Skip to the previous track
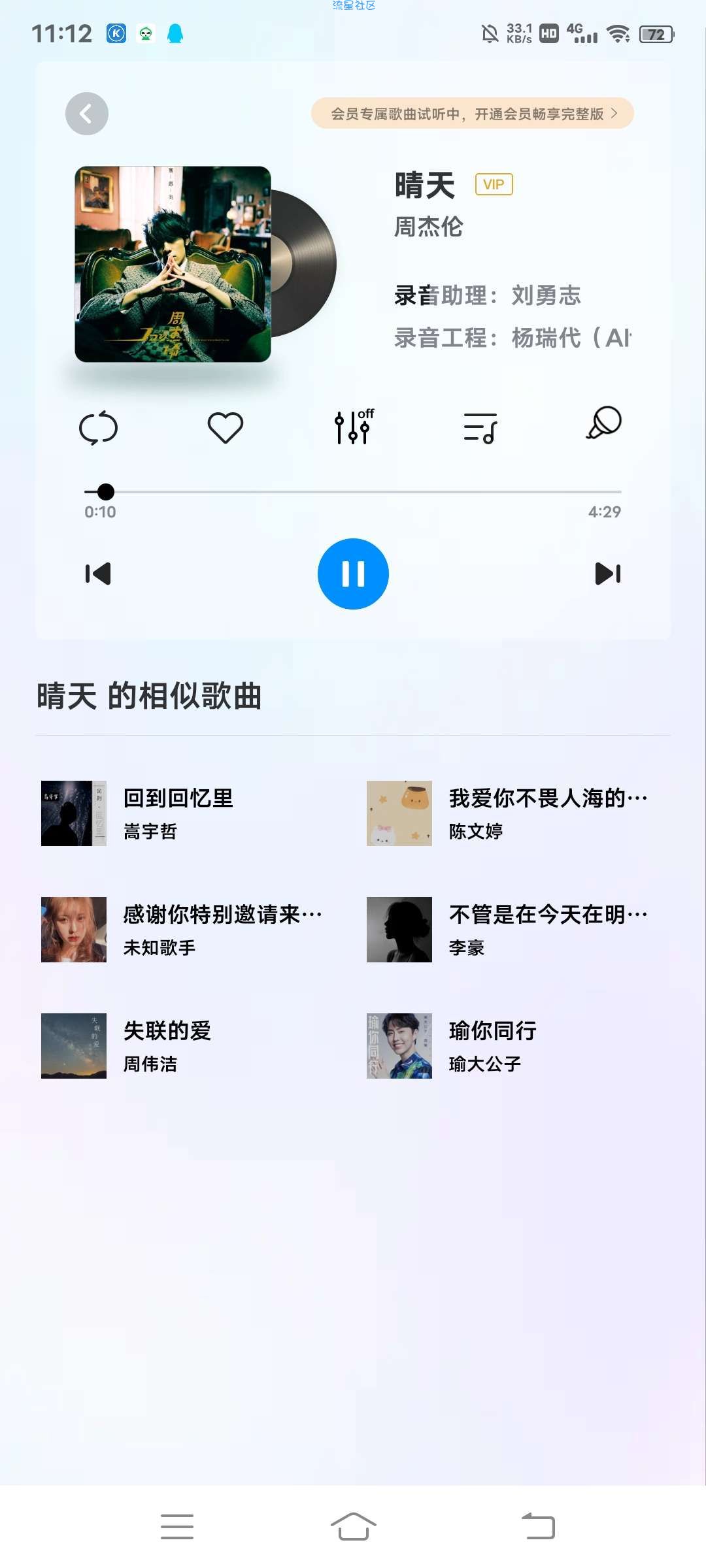Viewport: 706px width, 1568px height. coord(98,574)
